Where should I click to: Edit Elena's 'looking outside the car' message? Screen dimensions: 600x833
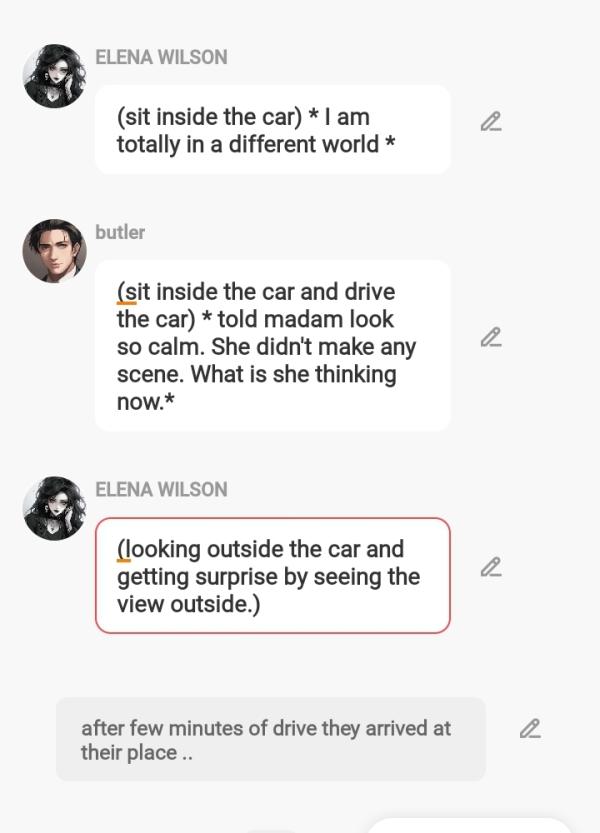(490, 567)
